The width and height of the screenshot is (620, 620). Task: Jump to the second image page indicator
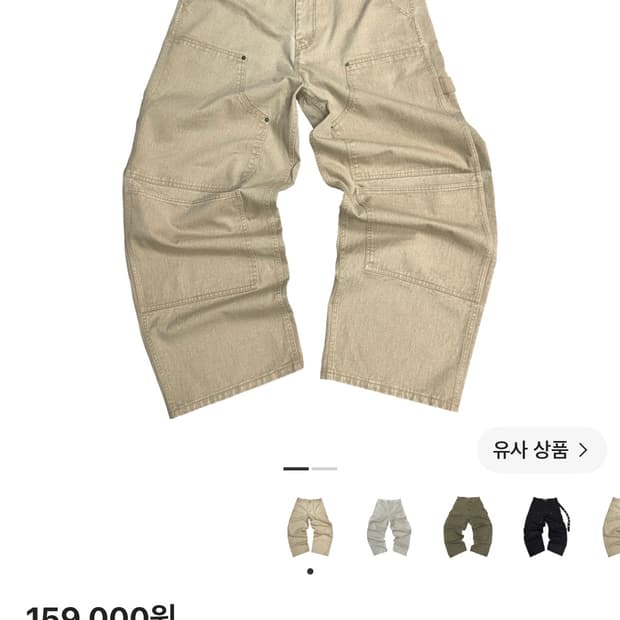[324, 469]
